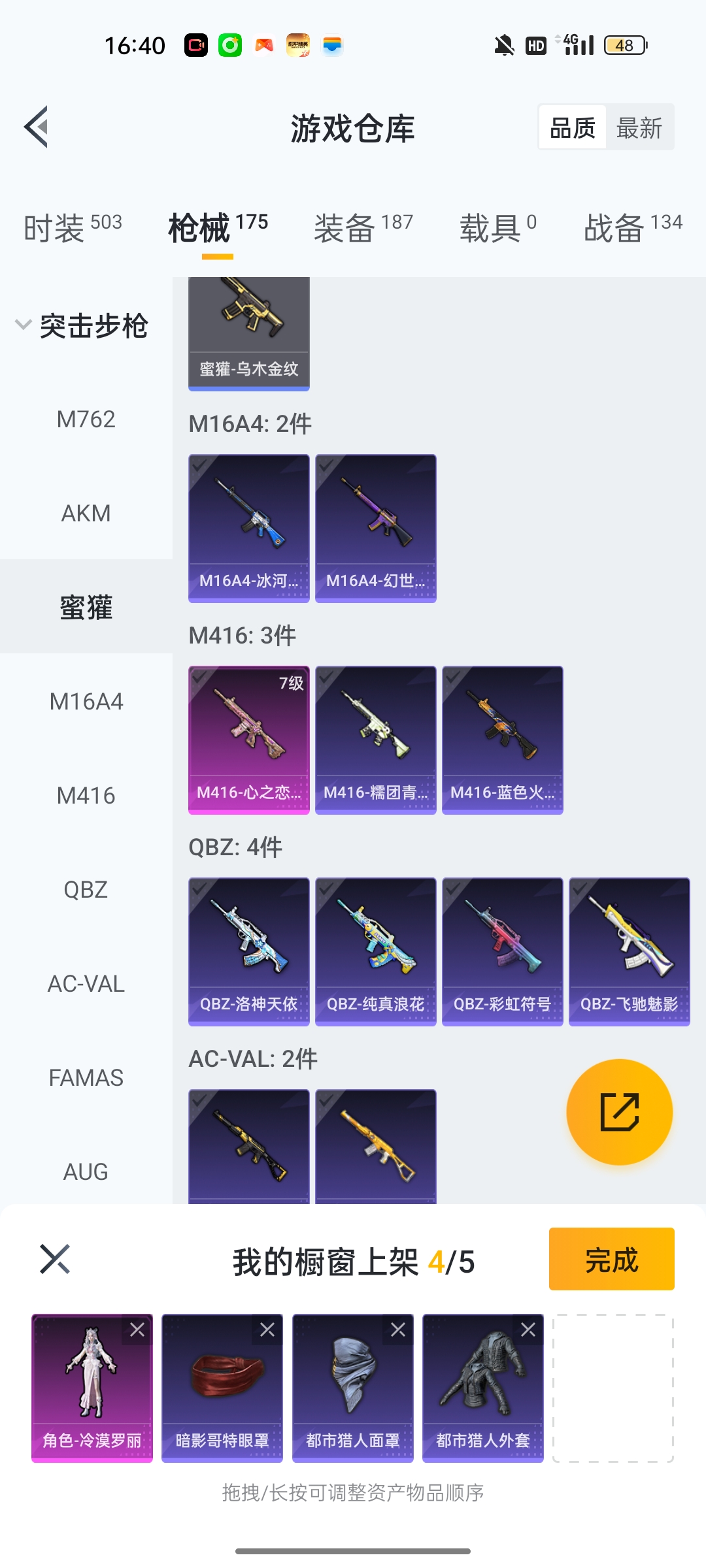The height and width of the screenshot is (1568, 706).
Task: Switch to the 战备 tab
Action: click(632, 228)
